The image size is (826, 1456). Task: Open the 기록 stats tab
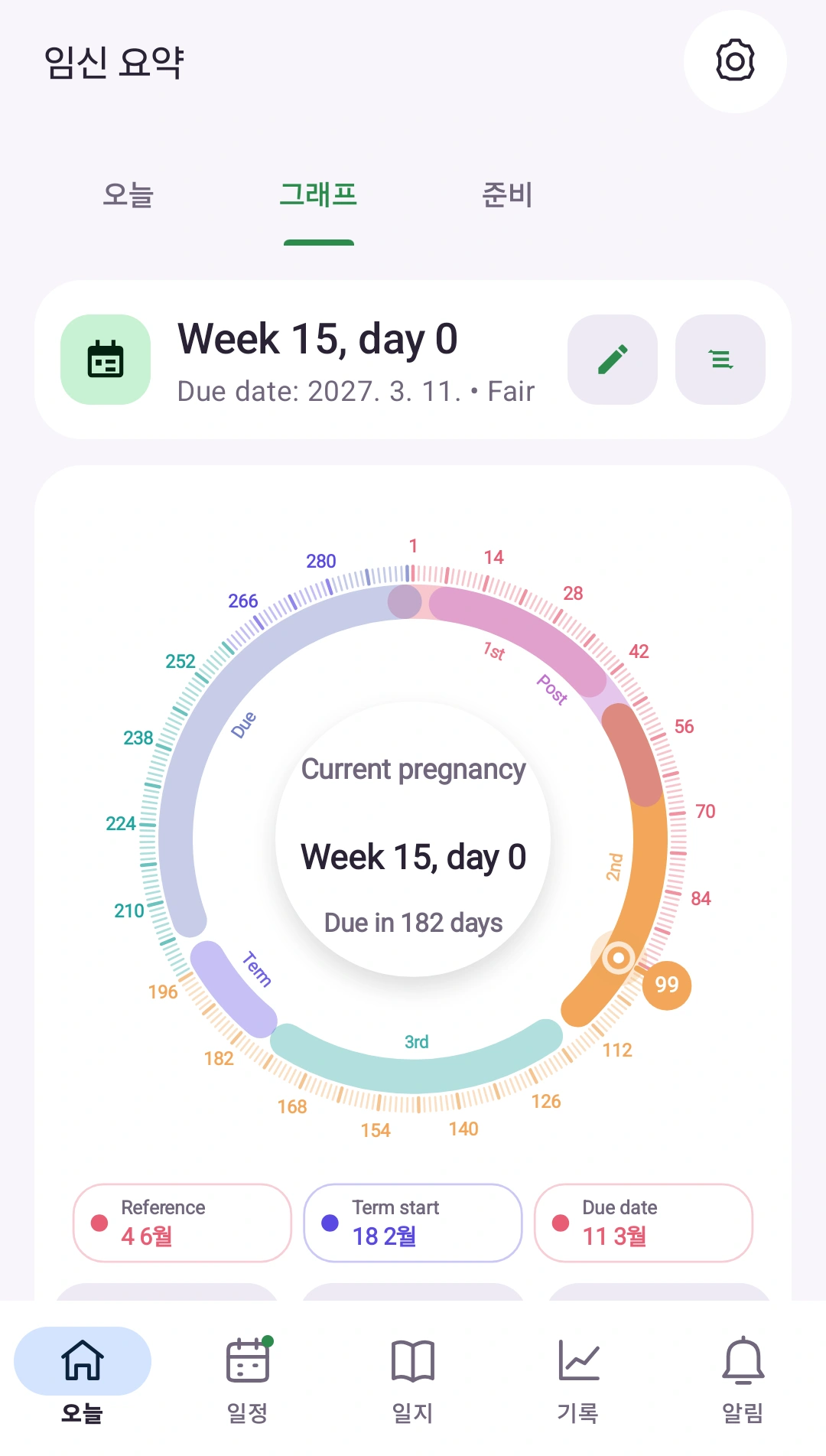pyautogui.click(x=578, y=1379)
